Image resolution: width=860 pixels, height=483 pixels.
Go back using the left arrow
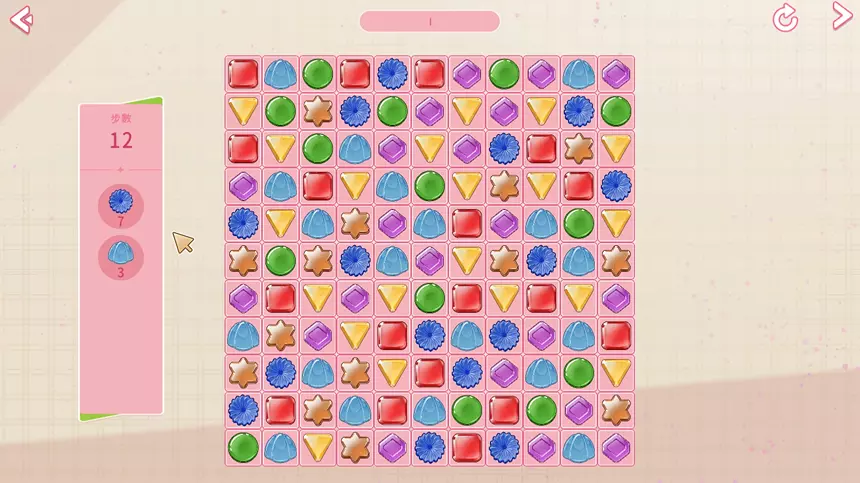click(x=21, y=19)
